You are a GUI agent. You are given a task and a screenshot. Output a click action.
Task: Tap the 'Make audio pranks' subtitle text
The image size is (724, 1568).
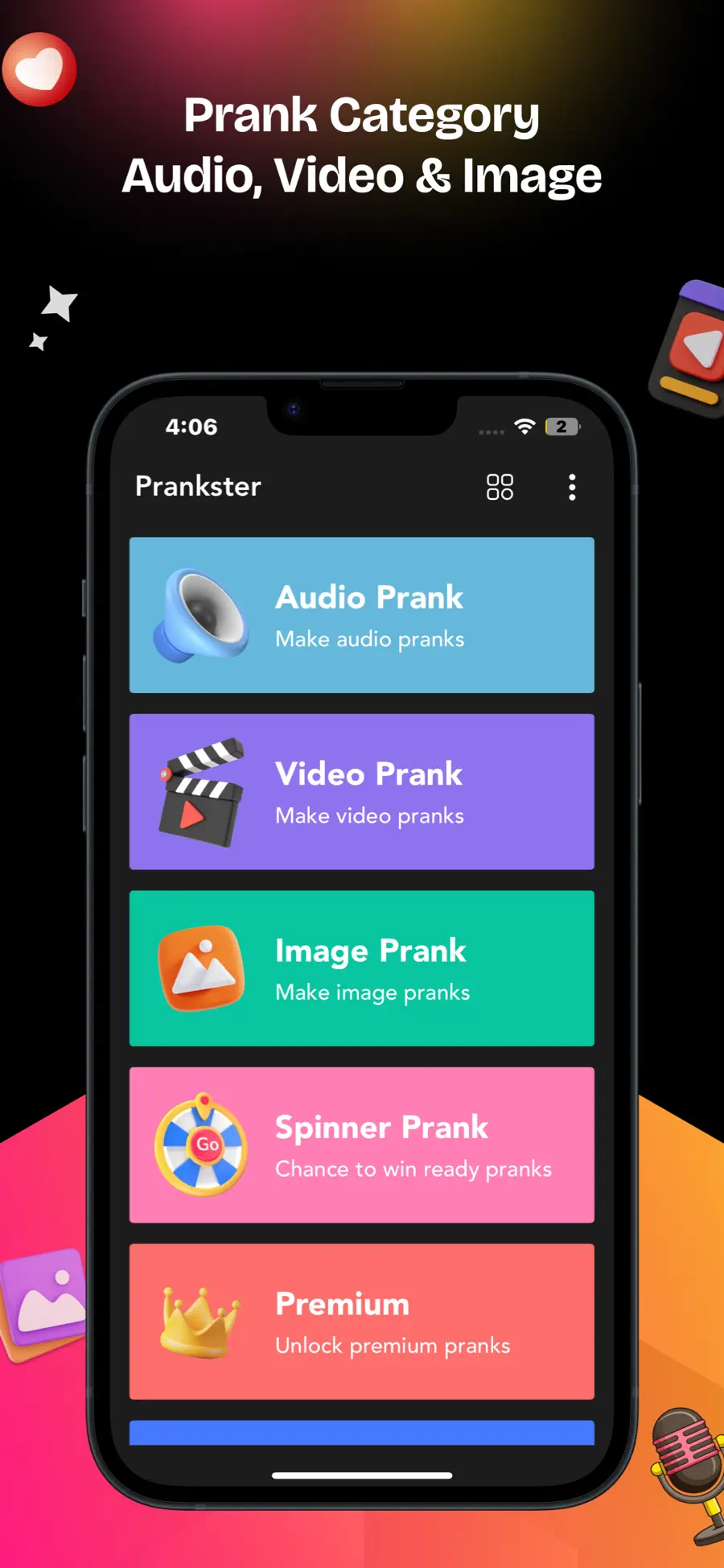tap(370, 639)
